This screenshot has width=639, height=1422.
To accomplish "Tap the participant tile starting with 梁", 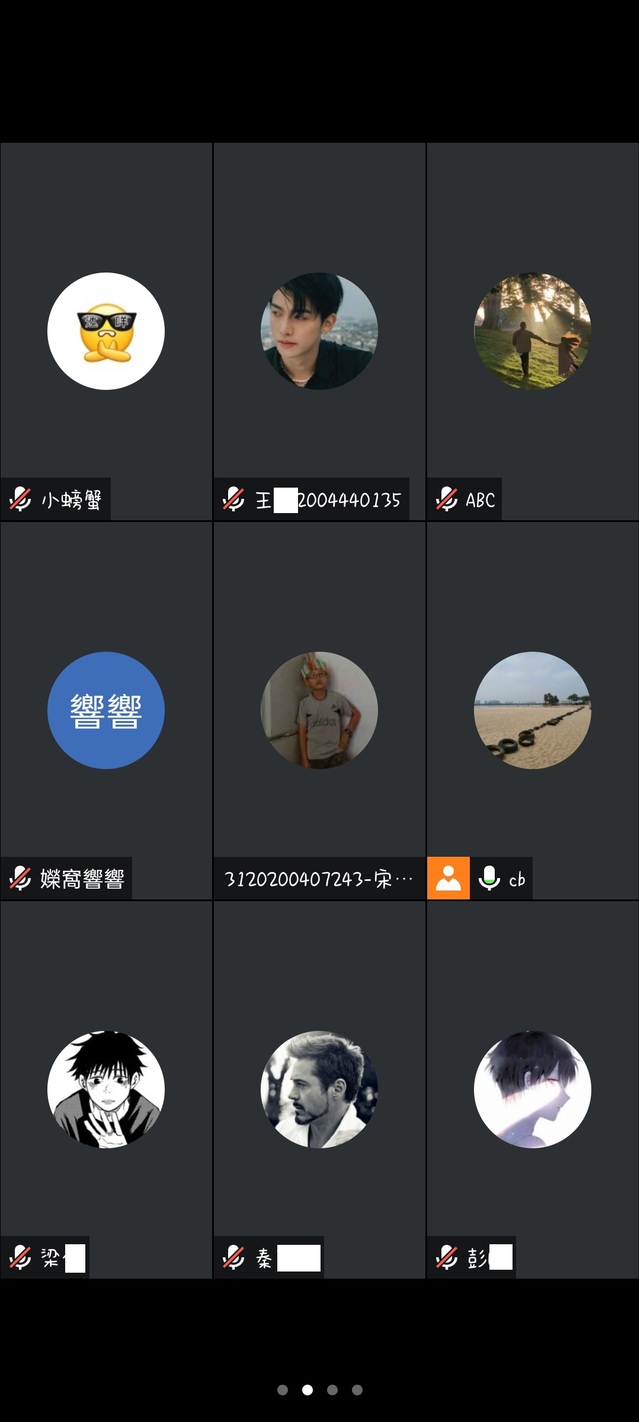I will pos(106,1089).
